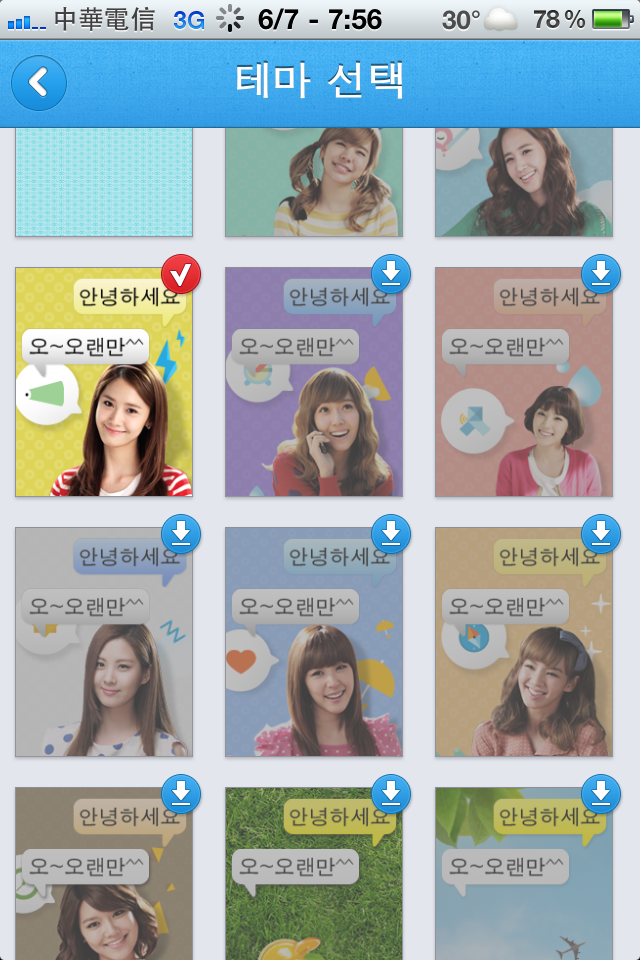This screenshot has width=640, height=960.
Task: Download the sky and airplane theme
Action: (x=601, y=794)
